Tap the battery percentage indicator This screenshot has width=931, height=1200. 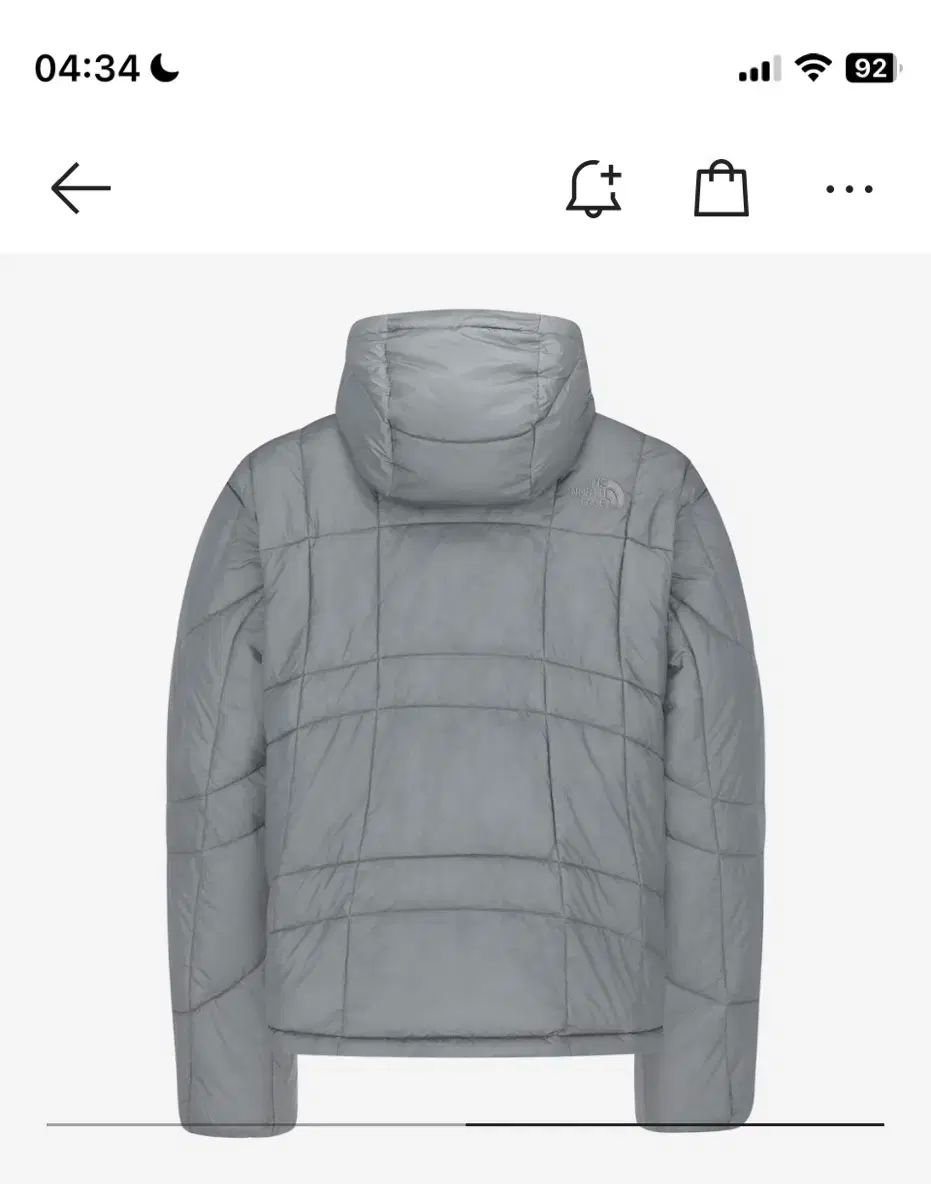tap(871, 68)
